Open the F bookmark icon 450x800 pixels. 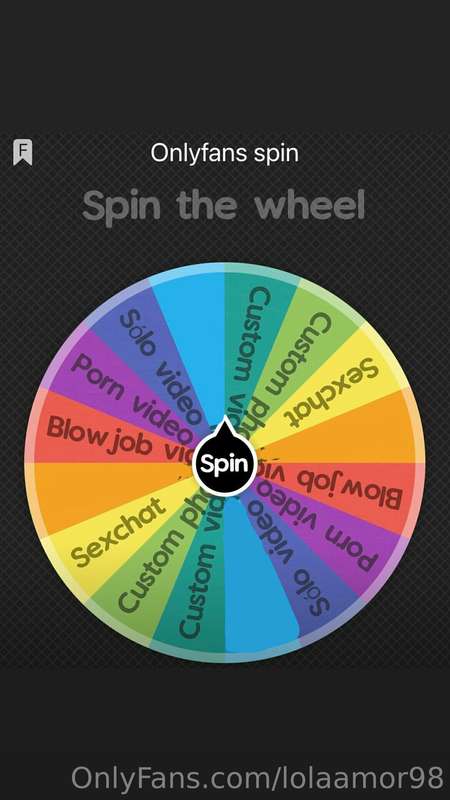tap(22, 152)
